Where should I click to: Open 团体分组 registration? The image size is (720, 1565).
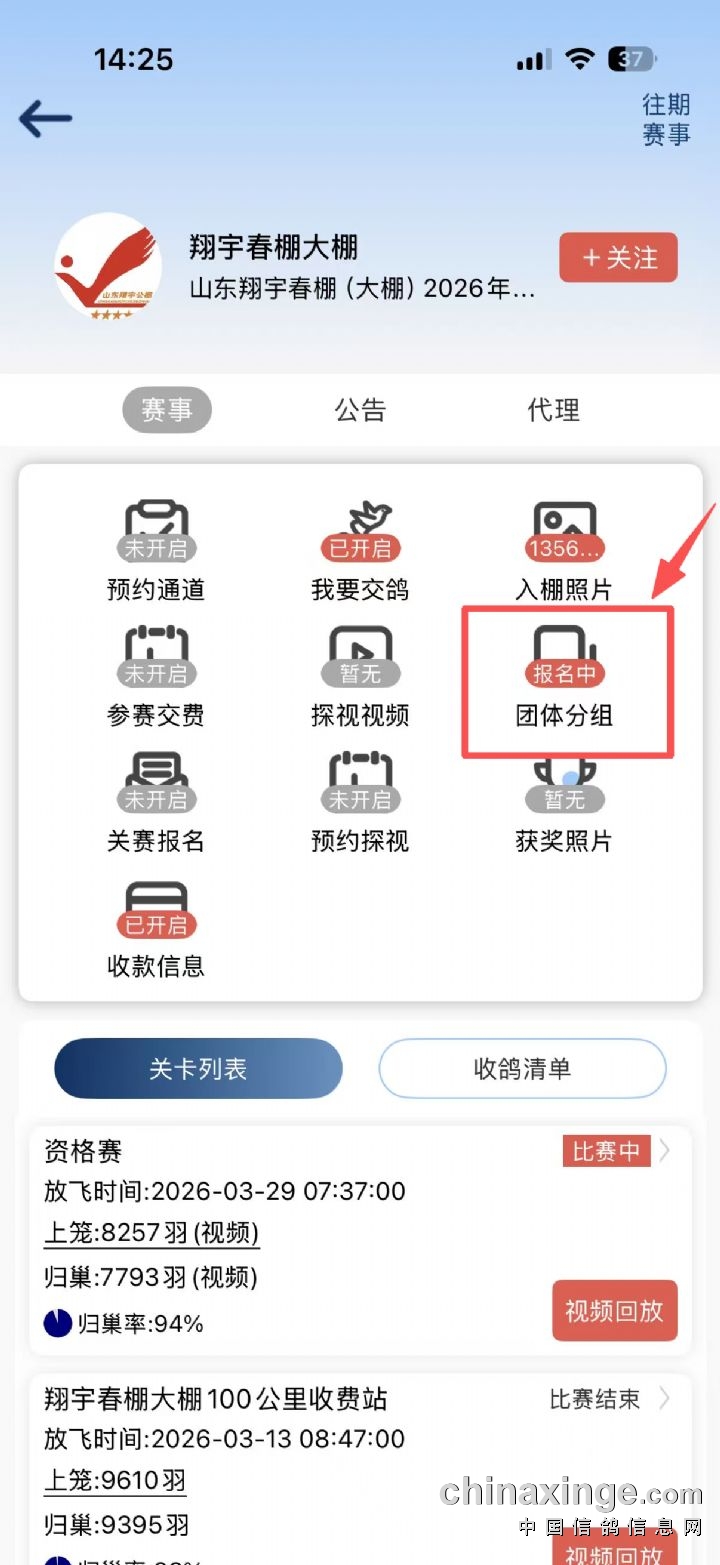coord(564,677)
